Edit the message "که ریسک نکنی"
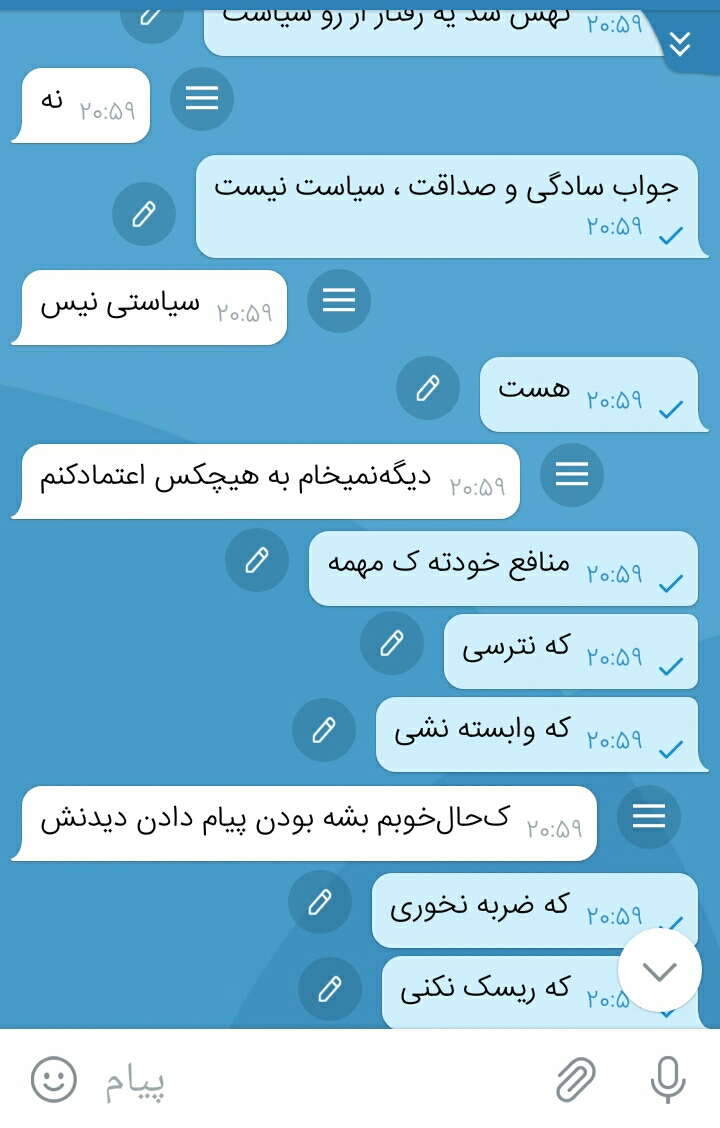 330,989
